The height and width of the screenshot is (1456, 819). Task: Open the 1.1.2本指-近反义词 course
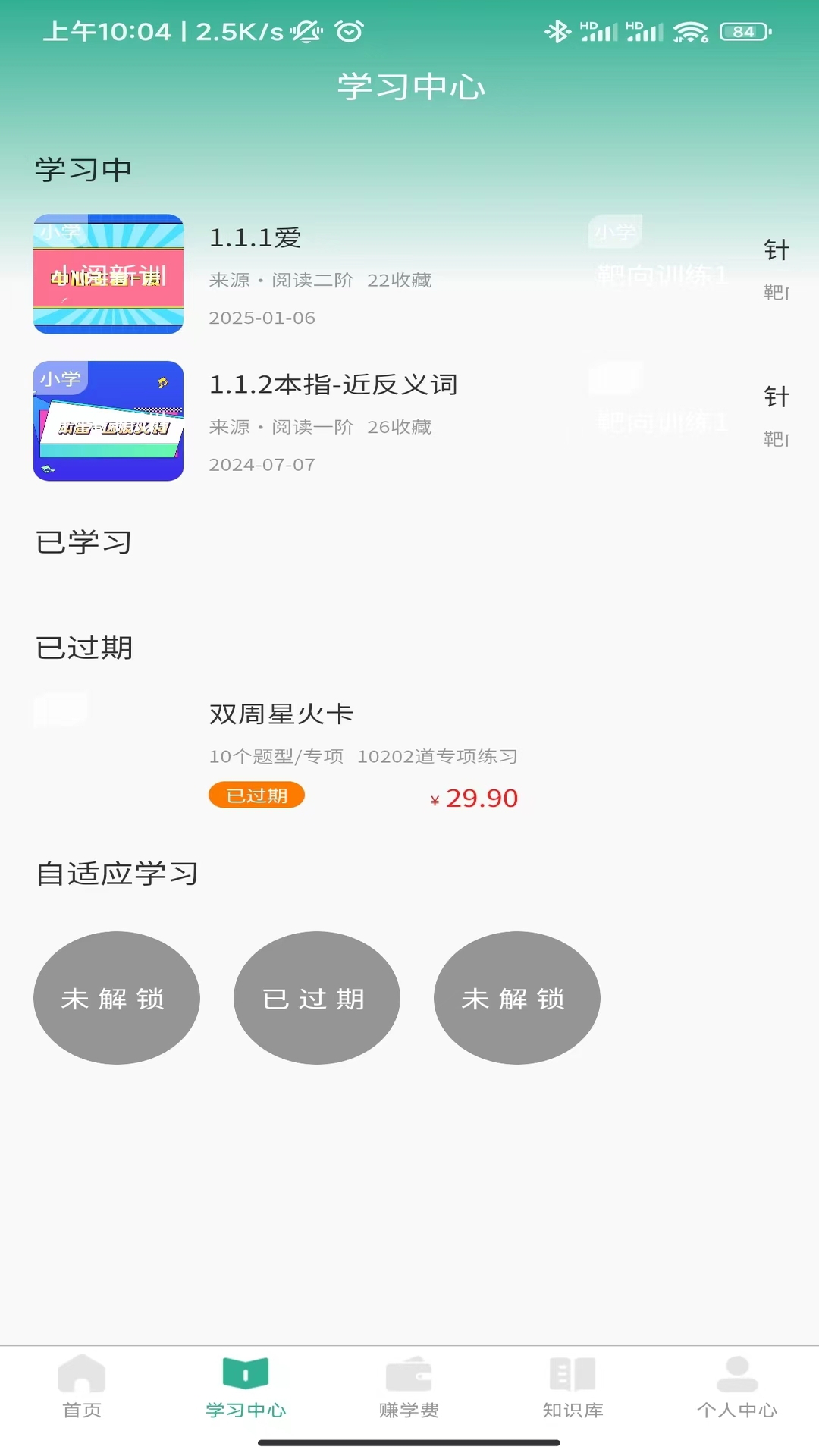pos(332,385)
